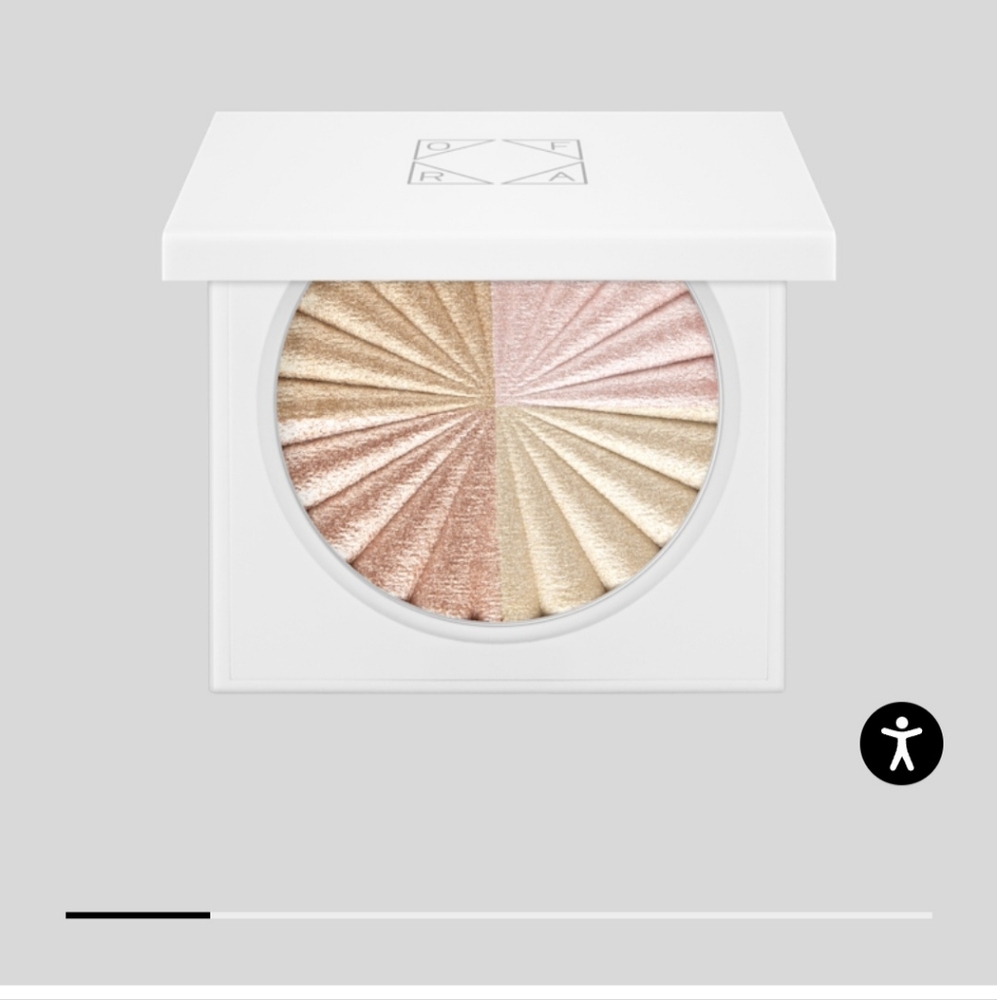Click the letter O in the OFRA emblem
The width and height of the screenshot is (997, 1000).
[x=438, y=144]
